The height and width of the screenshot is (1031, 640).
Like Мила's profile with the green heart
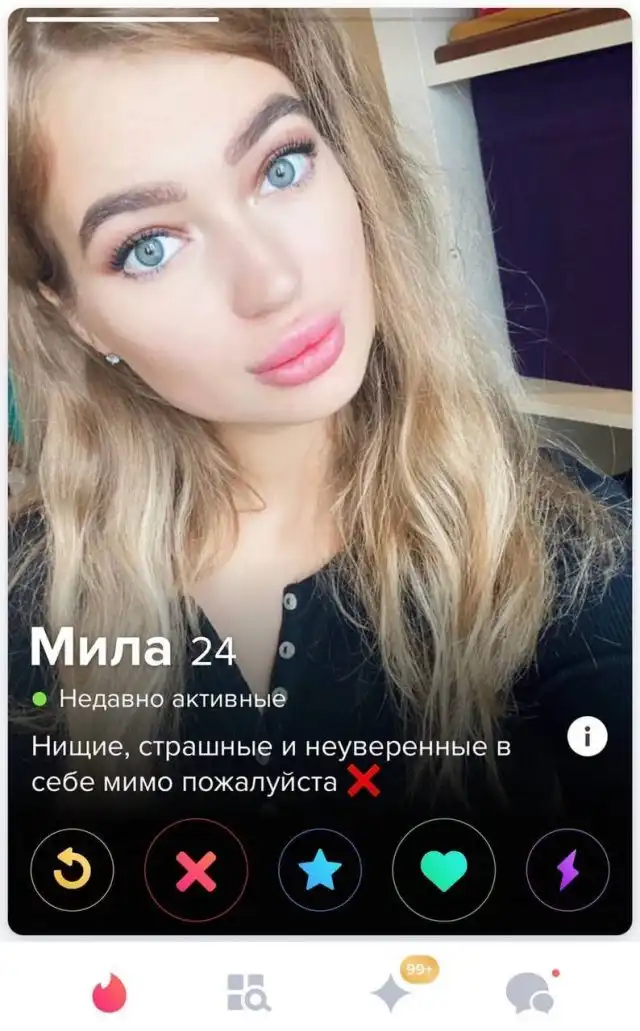pyautogui.click(x=444, y=871)
